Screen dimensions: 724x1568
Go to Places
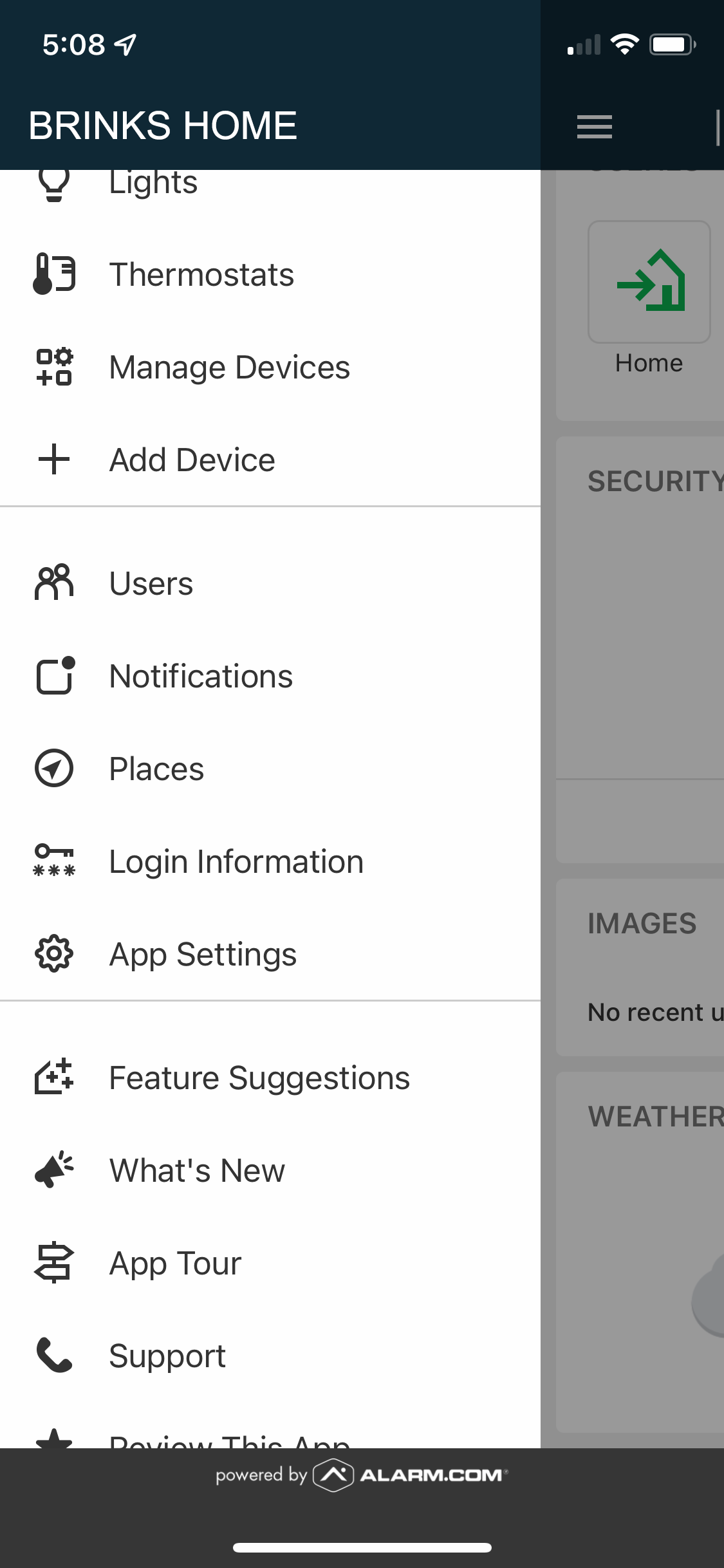click(x=156, y=769)
